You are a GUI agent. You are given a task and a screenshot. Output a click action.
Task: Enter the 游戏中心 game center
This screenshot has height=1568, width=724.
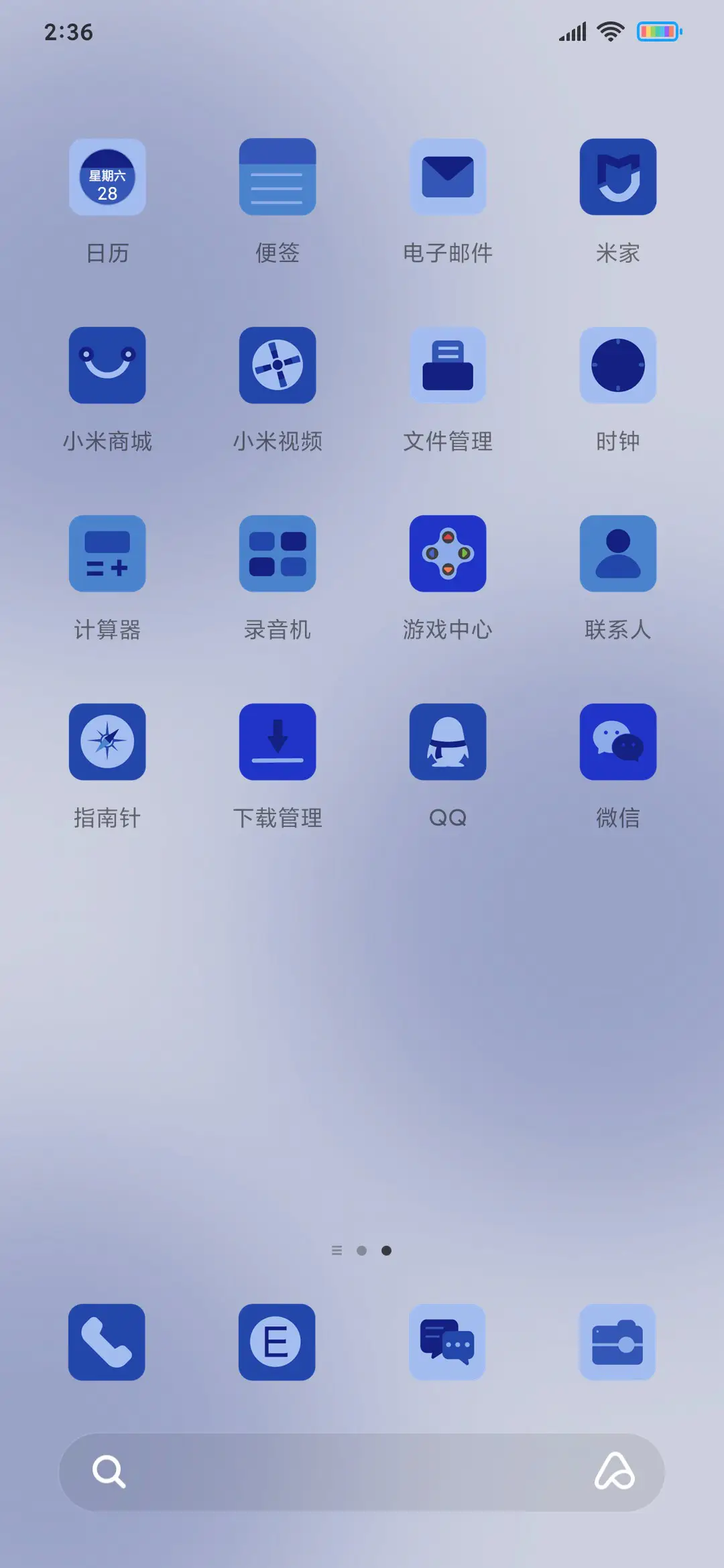tap(448, 554)
